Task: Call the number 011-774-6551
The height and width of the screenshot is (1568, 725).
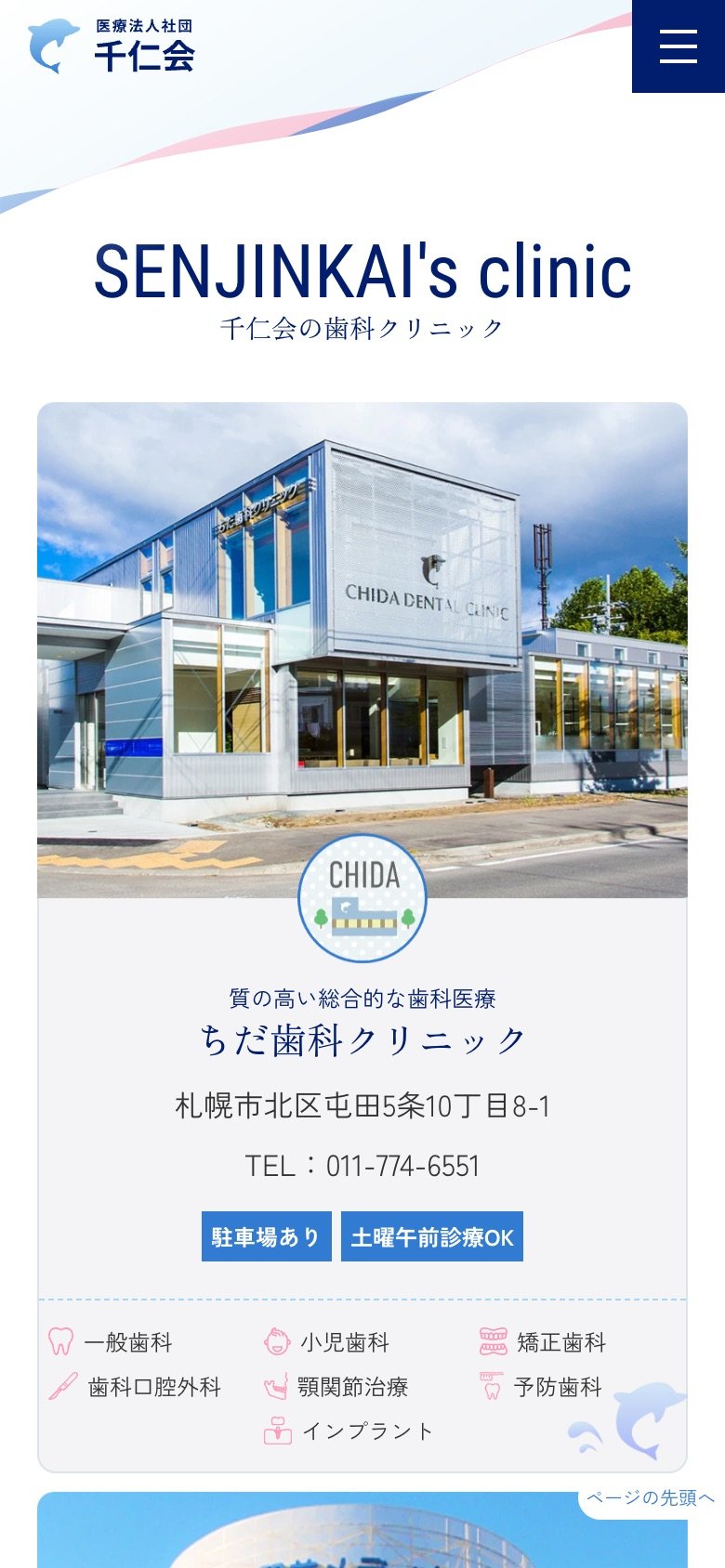Action: pos(402,1166)
